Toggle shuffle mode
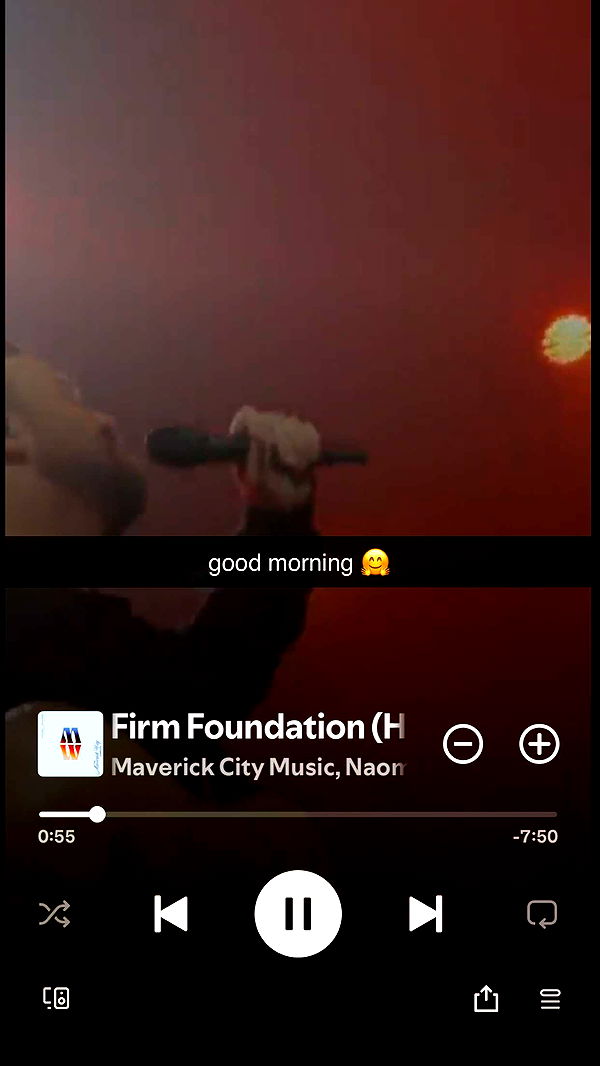This screenshot has width=600, height=1066. 54,914
